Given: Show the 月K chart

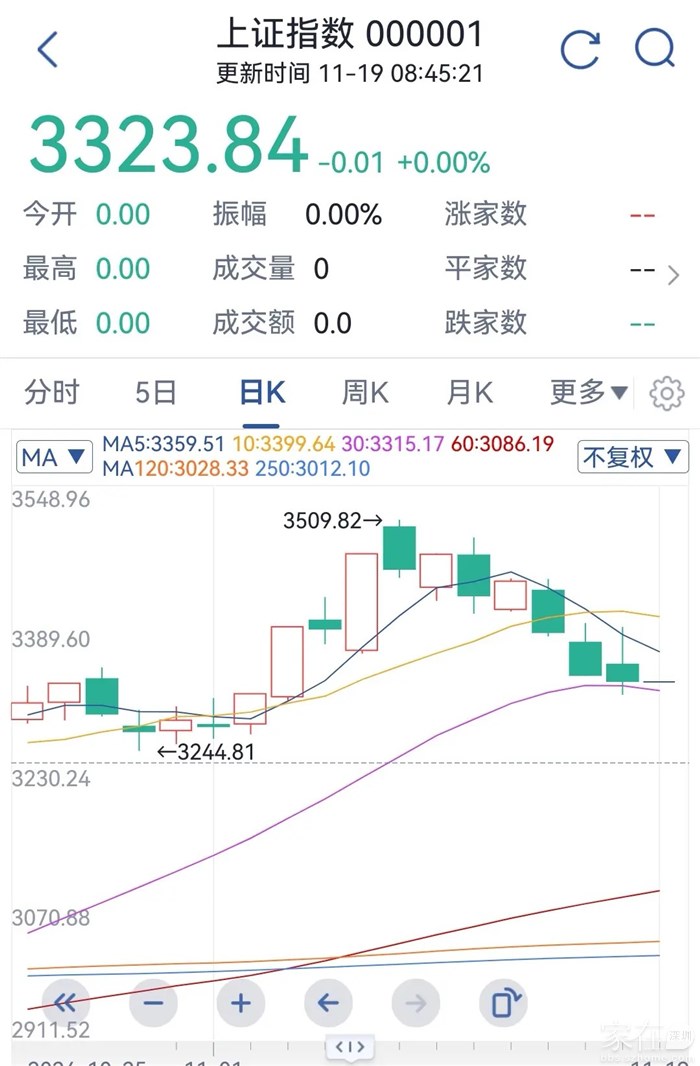Looking at the screenshot, I should click(469, 393).
